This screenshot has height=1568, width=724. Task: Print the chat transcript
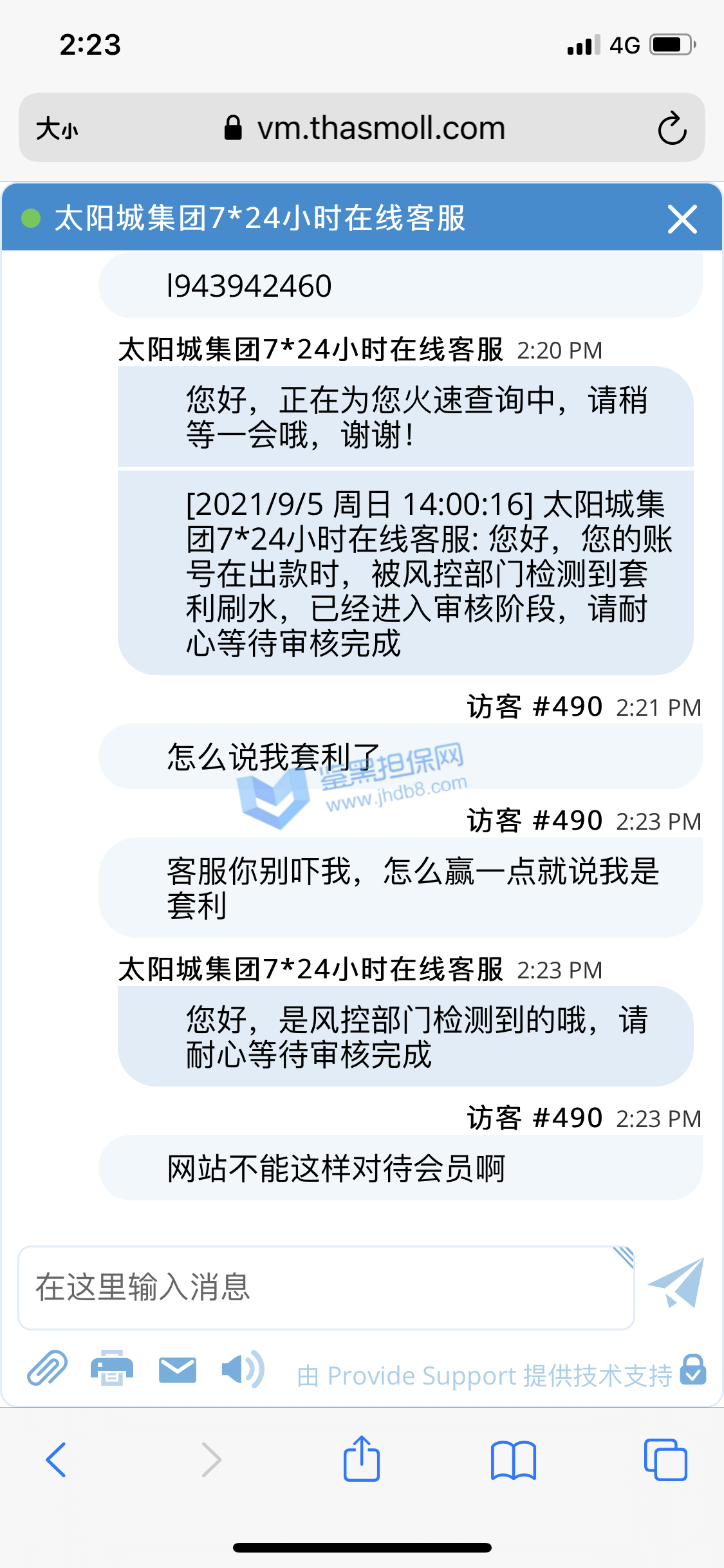pyautogui.click(x=111, y=1368)
